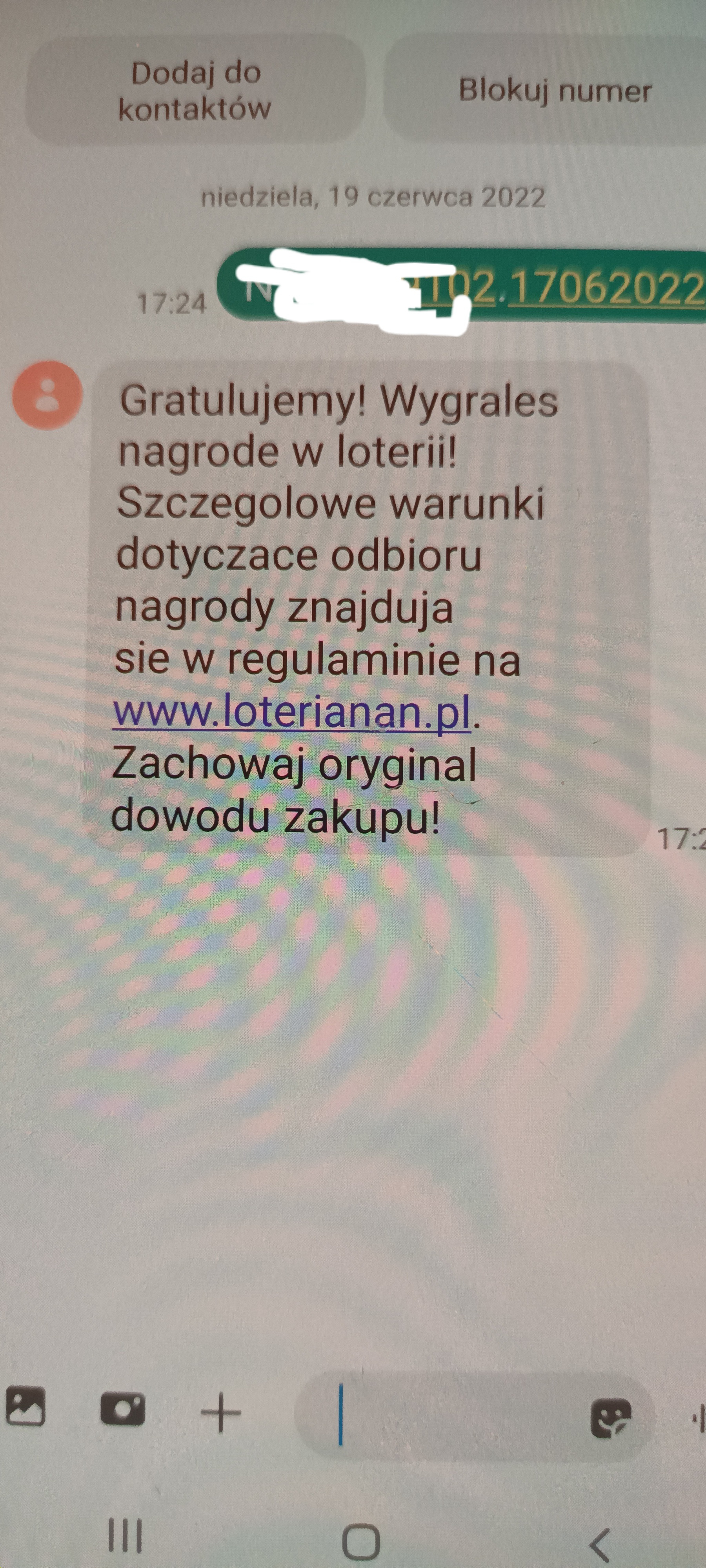Block the sender with Blokuj numer

click(554, 91)
